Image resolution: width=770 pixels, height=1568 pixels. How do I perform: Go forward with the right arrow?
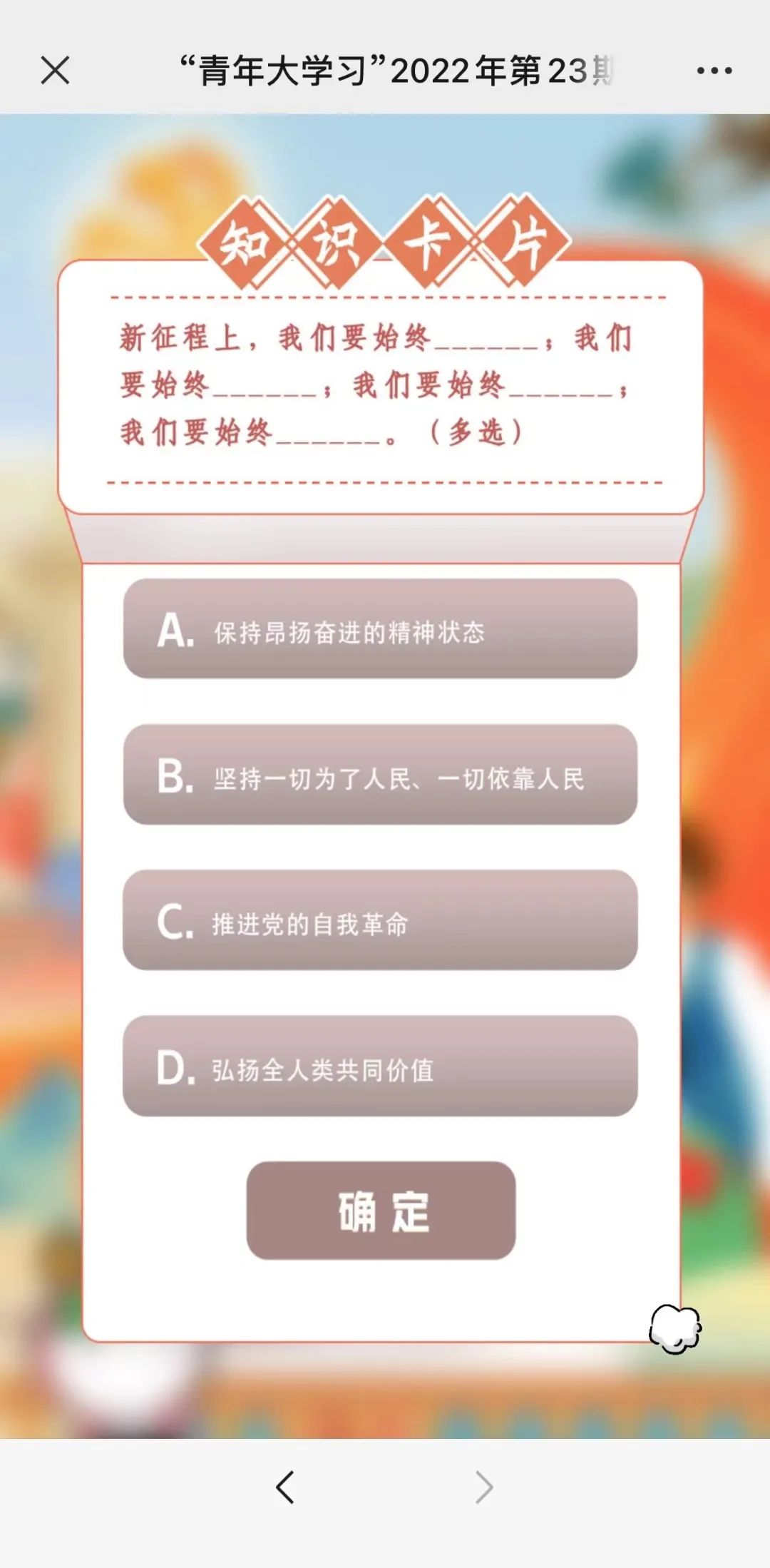pos(484,1487)
